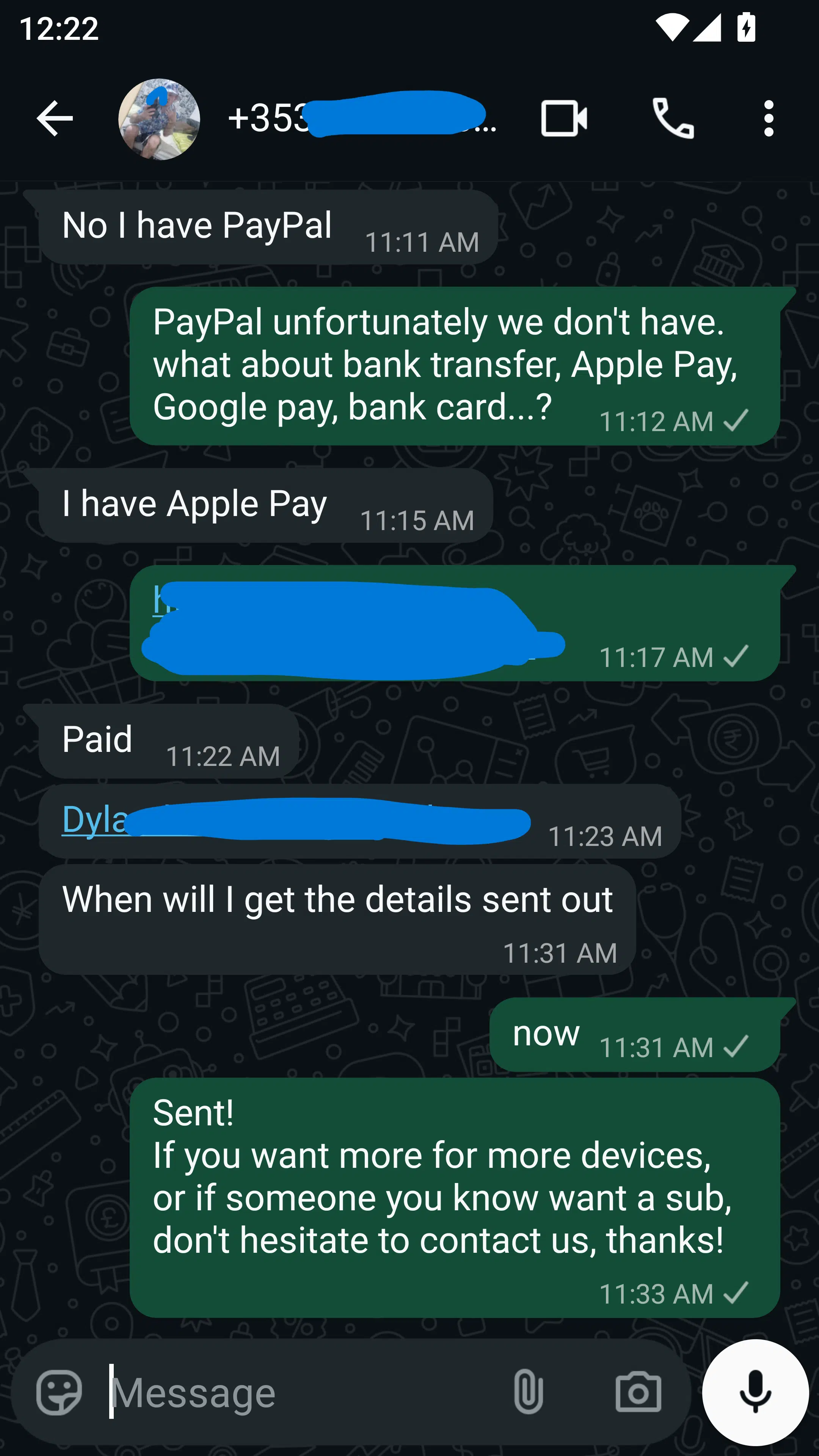
Task: Open the contact's profile picture
Action: point(159,119)
